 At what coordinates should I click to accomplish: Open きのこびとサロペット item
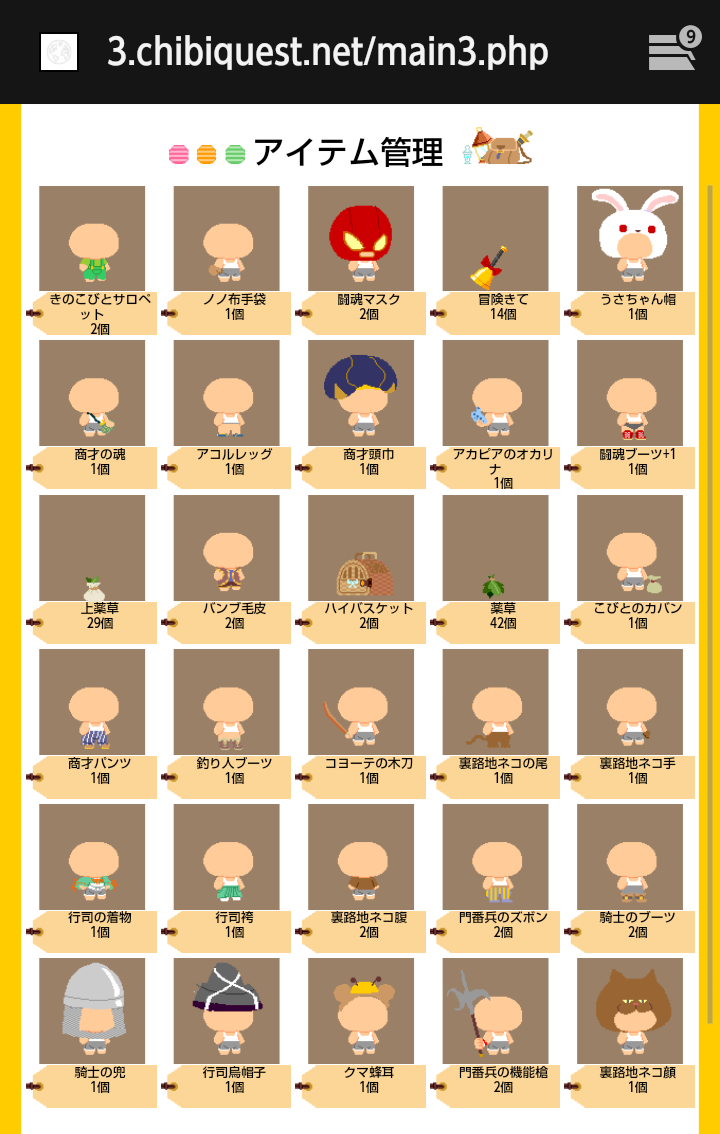[x=92, y=239]
